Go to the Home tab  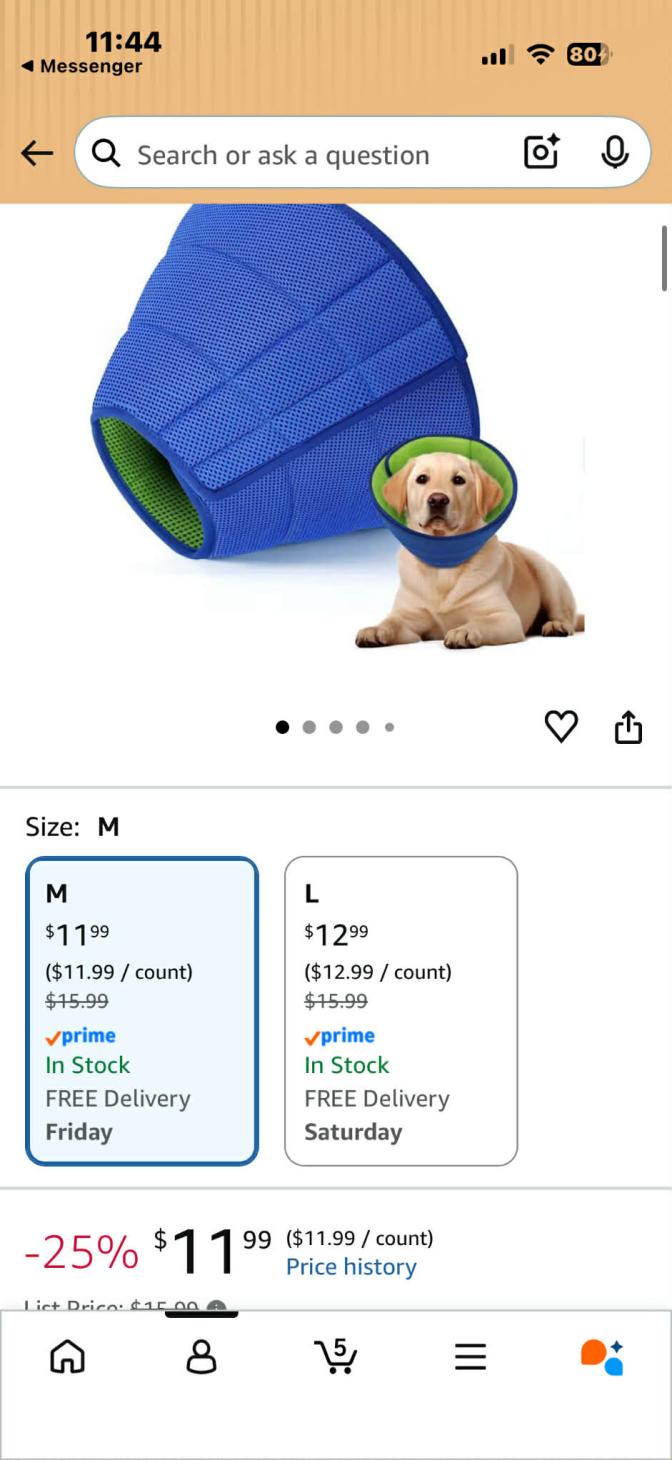pyautogui.click(x=67, y=1357)
